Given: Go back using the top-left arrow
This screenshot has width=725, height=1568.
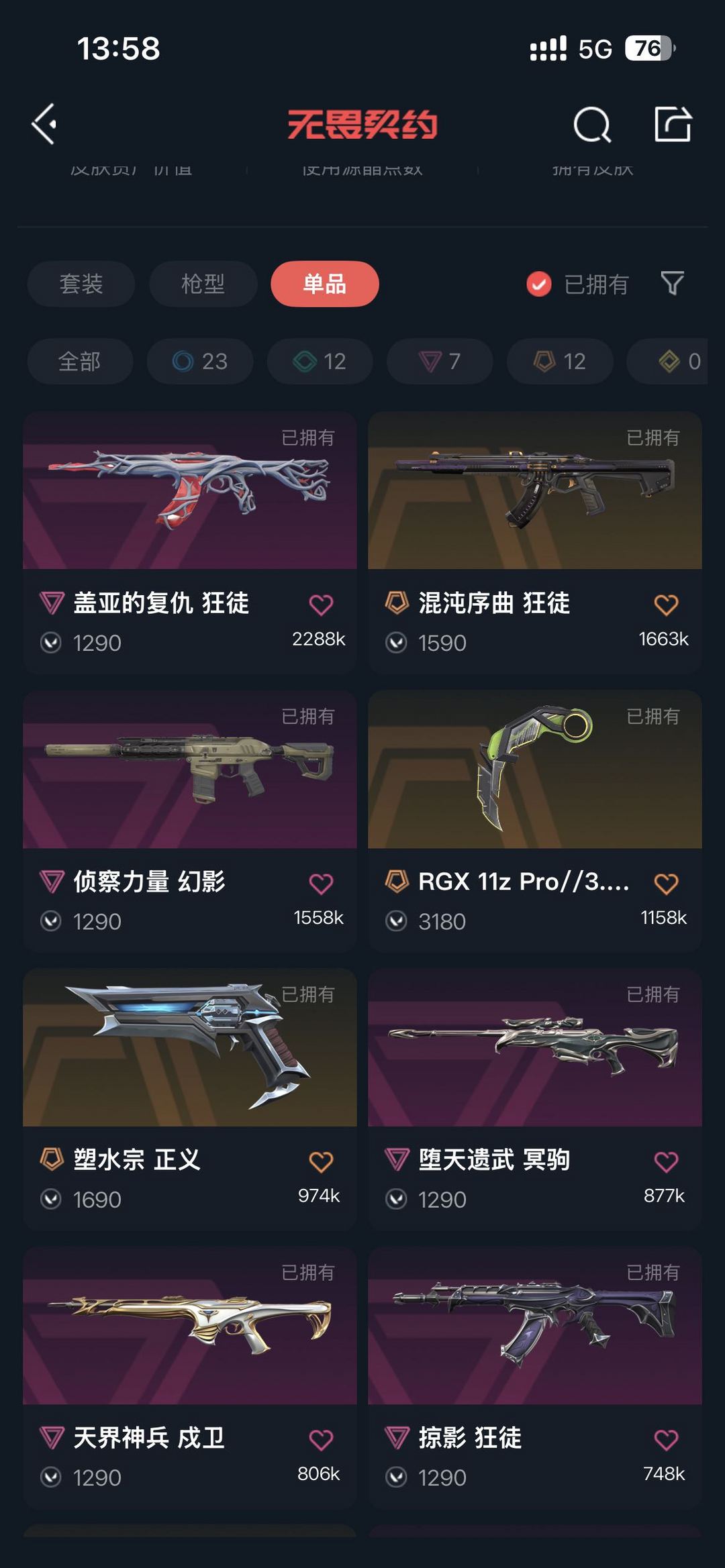Looking at the screenshot, I should coord(44,124).
